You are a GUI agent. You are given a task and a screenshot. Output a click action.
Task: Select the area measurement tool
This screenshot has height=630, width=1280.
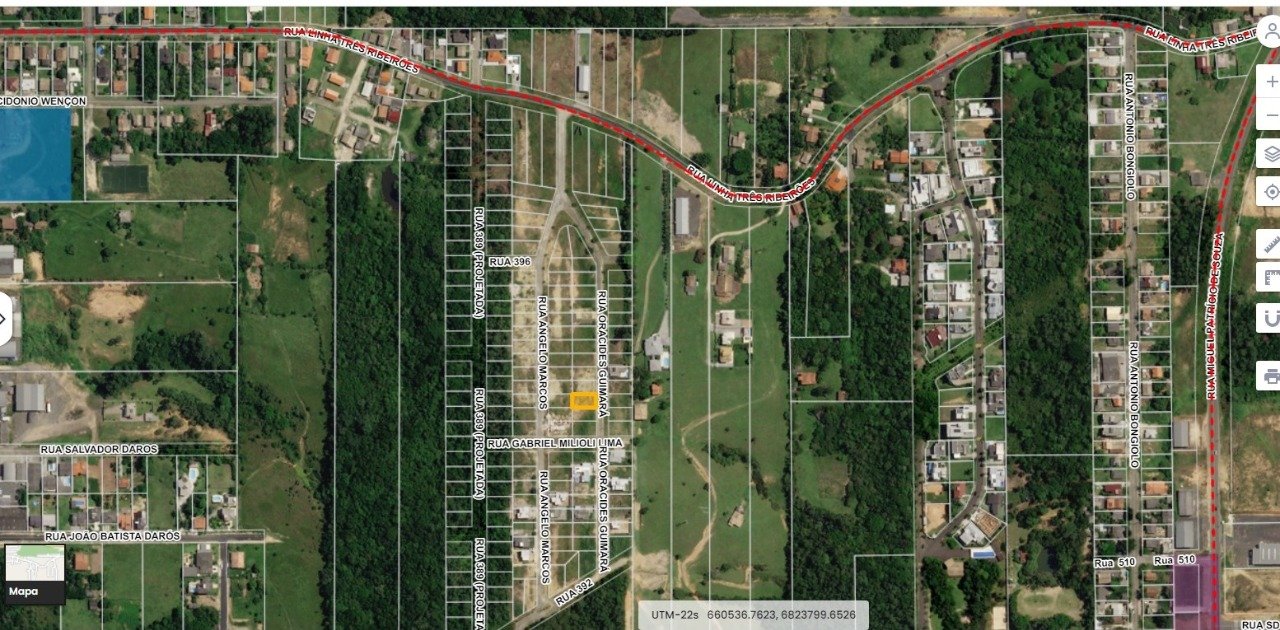(x=1271, y=277)
